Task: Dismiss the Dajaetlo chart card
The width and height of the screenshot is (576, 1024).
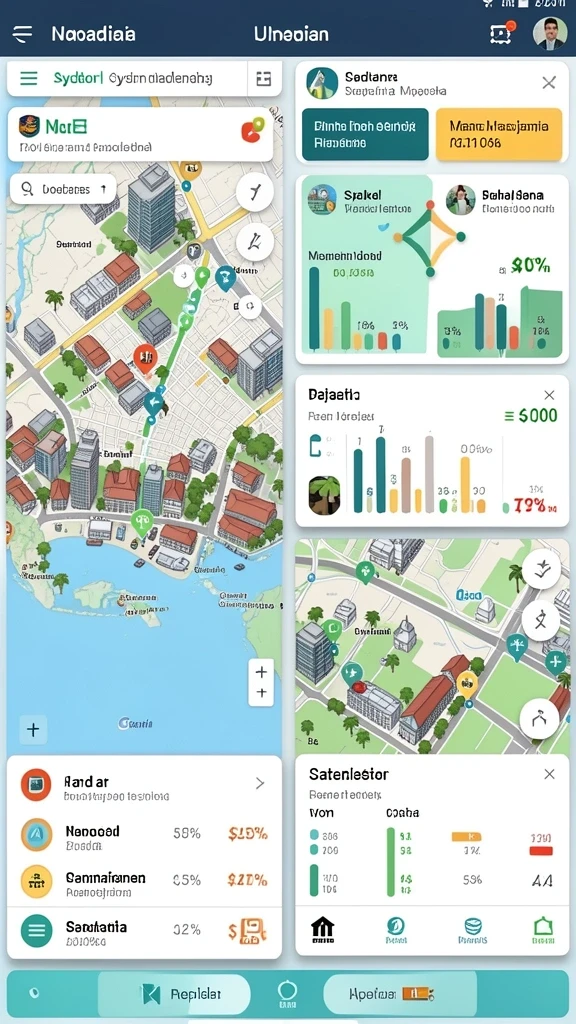Action: (549, 395)
